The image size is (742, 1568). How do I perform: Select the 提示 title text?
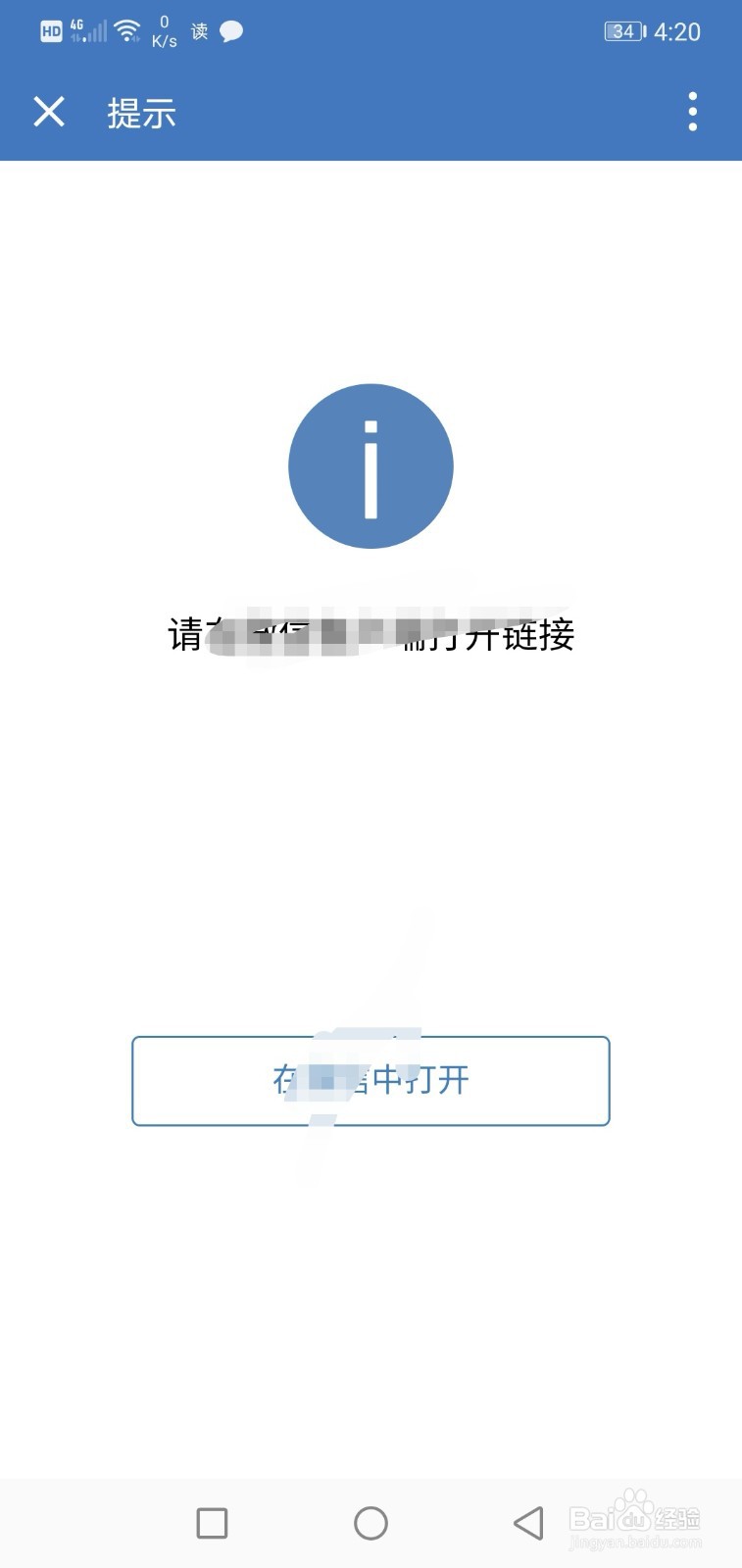(141, 114)
